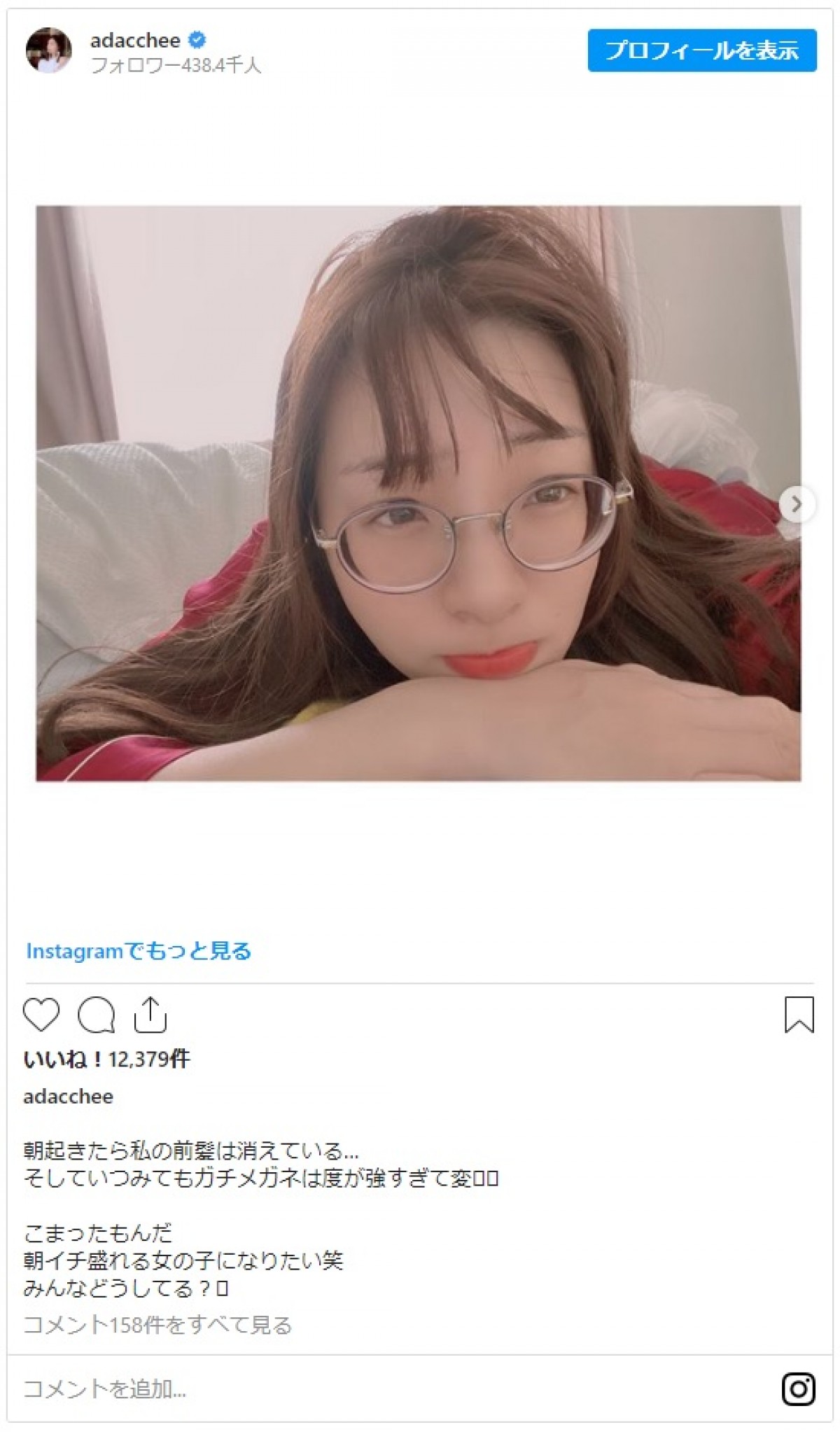Open the adacchee username in the header
The width and height of the screenshot is (840, 1432).
[x=135, y=40]
